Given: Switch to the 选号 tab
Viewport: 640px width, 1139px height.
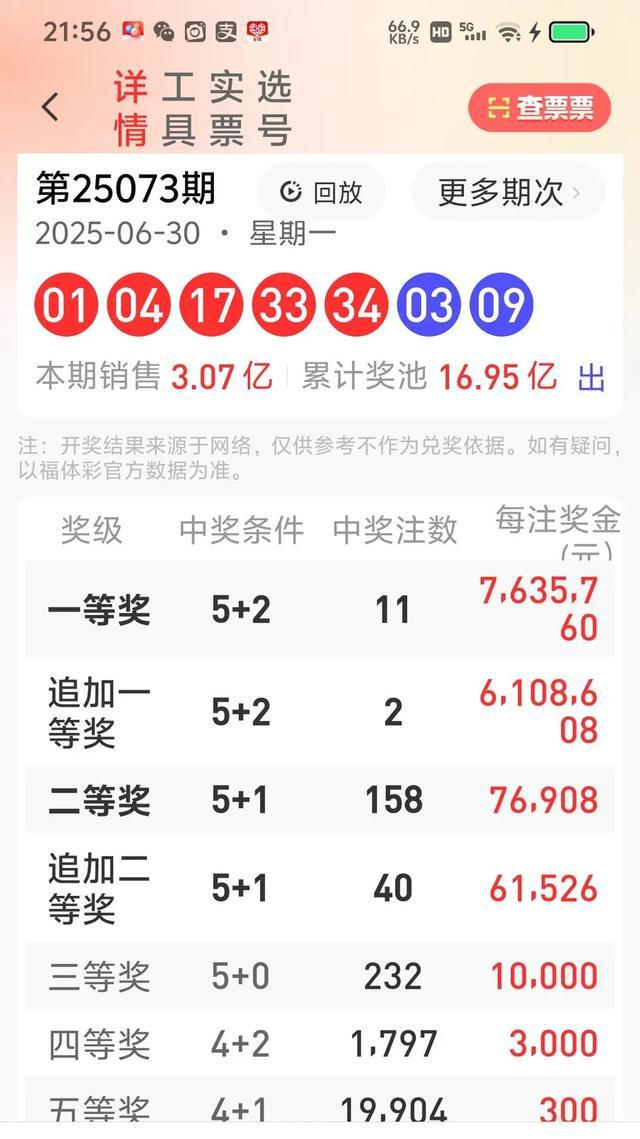Looking at the screenshot, I should pyautogui.click(x=275, y=108).
